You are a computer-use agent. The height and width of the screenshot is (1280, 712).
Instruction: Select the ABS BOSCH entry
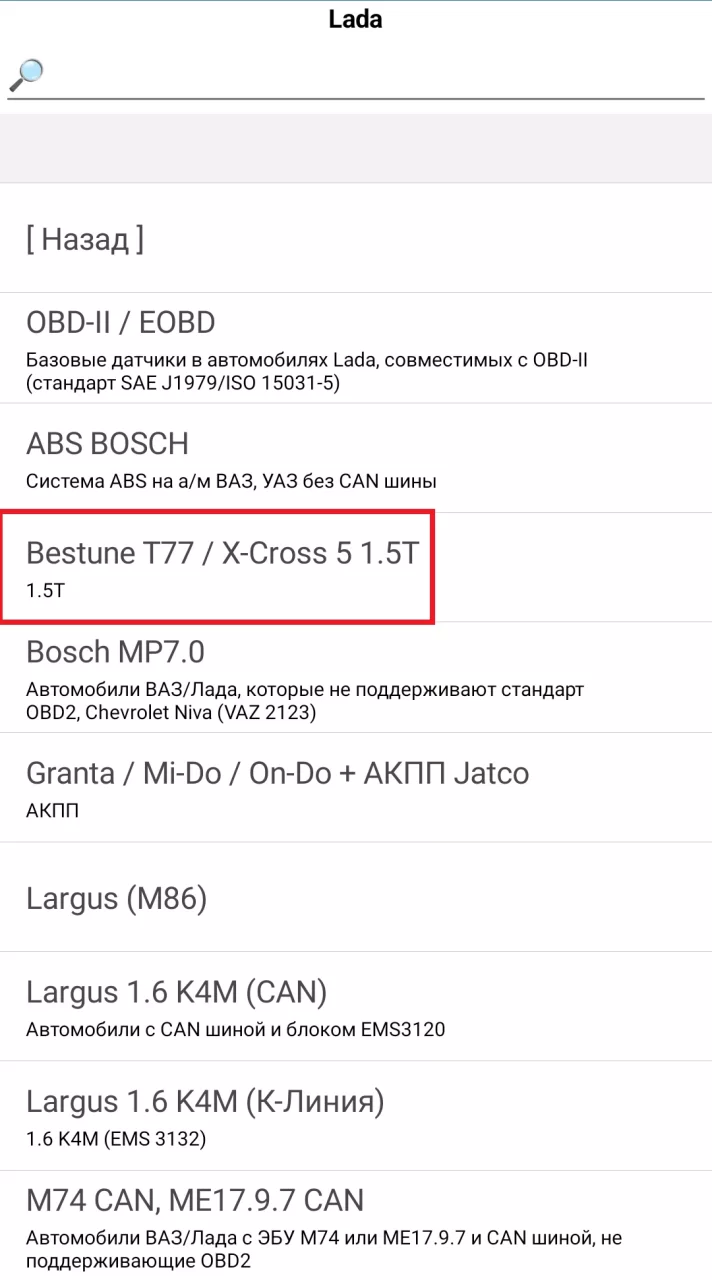click(356, 458)
